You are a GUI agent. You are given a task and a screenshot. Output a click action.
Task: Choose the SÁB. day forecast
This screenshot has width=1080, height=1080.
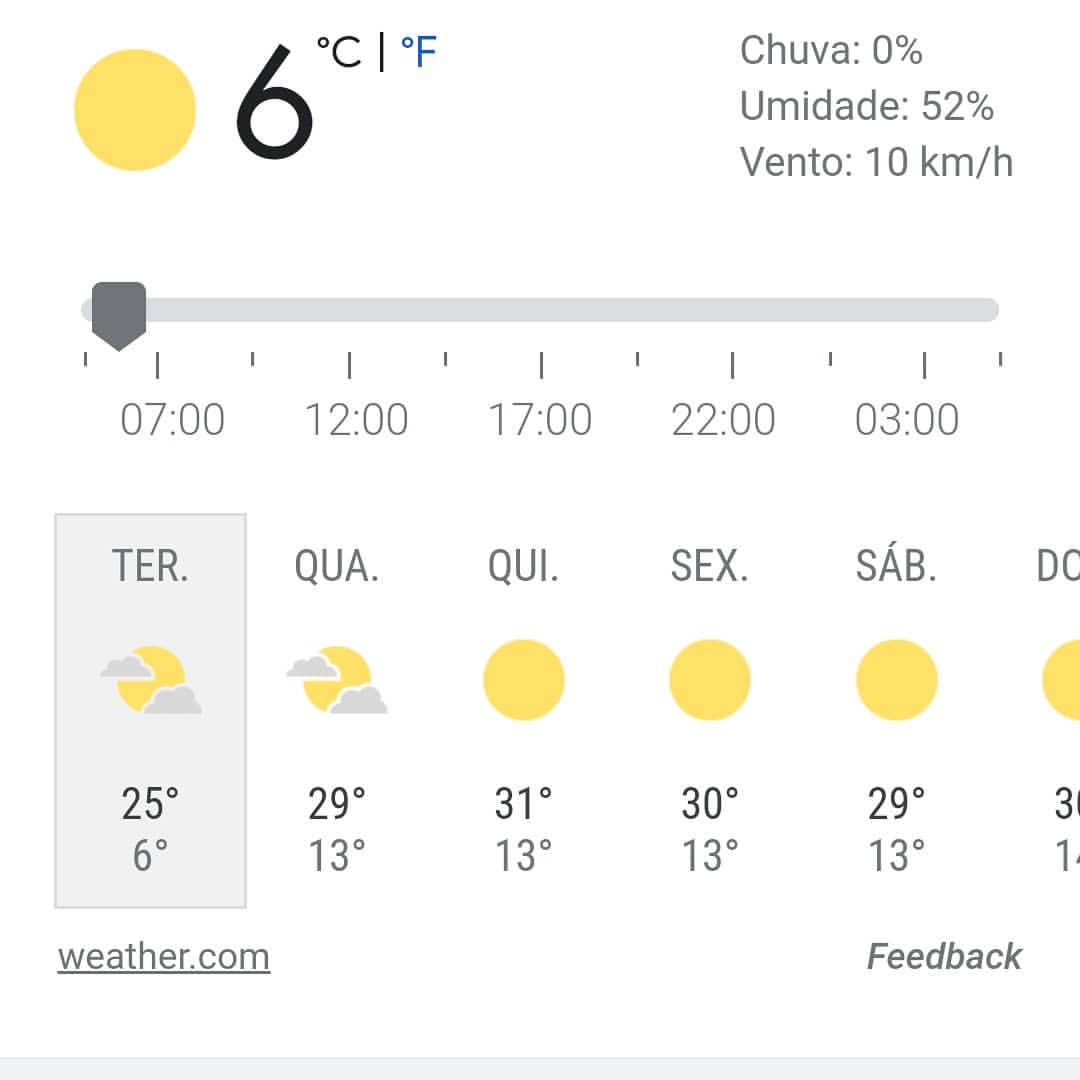coord(896,711)
